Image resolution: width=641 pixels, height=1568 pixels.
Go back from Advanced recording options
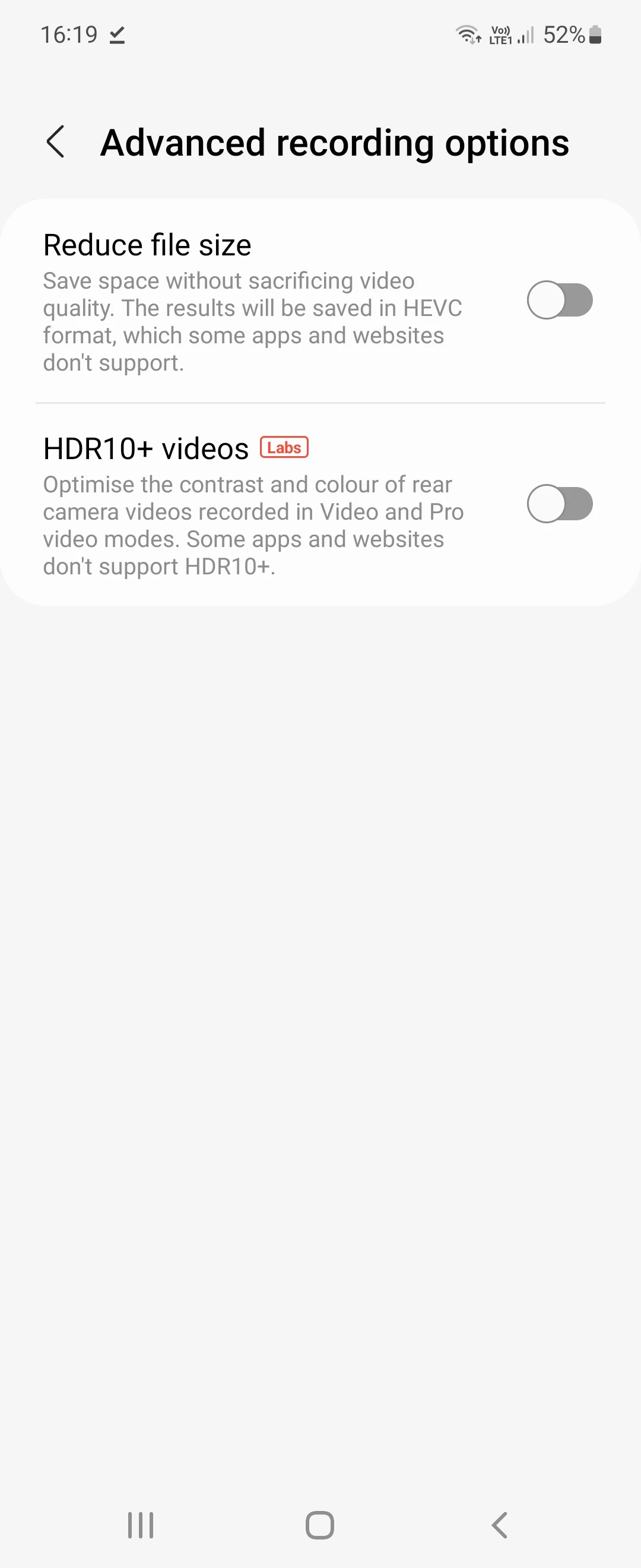click(x=55, y=143)
